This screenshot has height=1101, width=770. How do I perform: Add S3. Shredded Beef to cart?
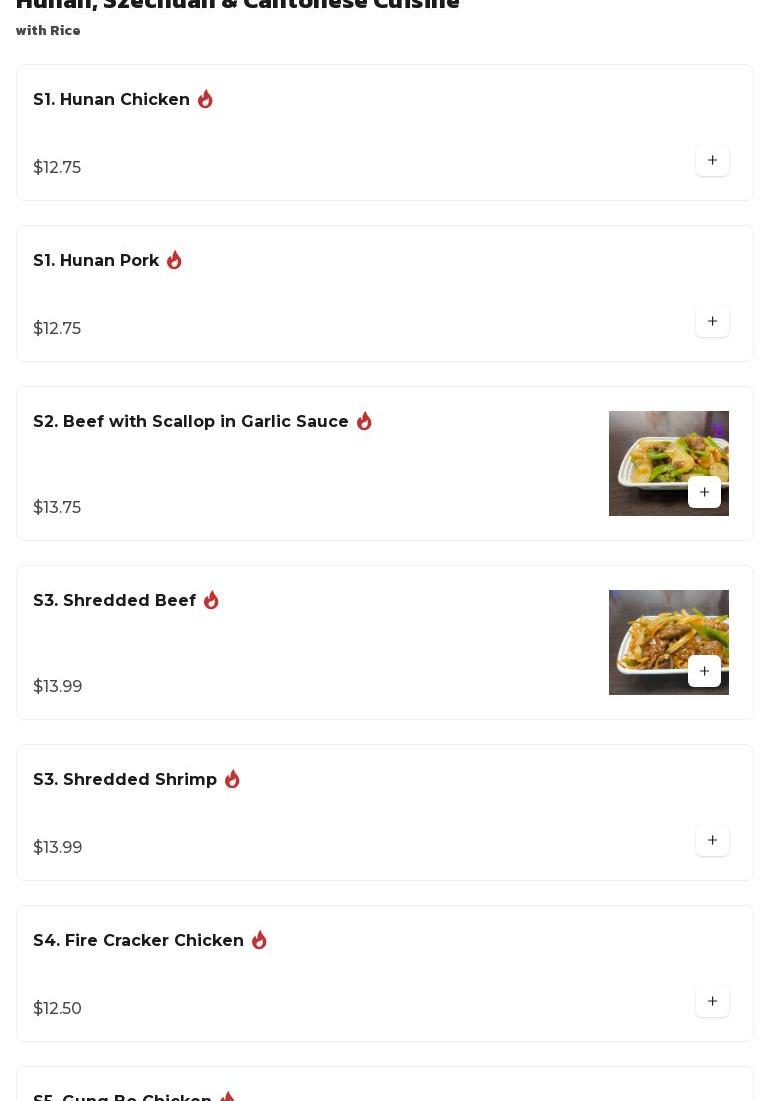[x=704, y=672]
